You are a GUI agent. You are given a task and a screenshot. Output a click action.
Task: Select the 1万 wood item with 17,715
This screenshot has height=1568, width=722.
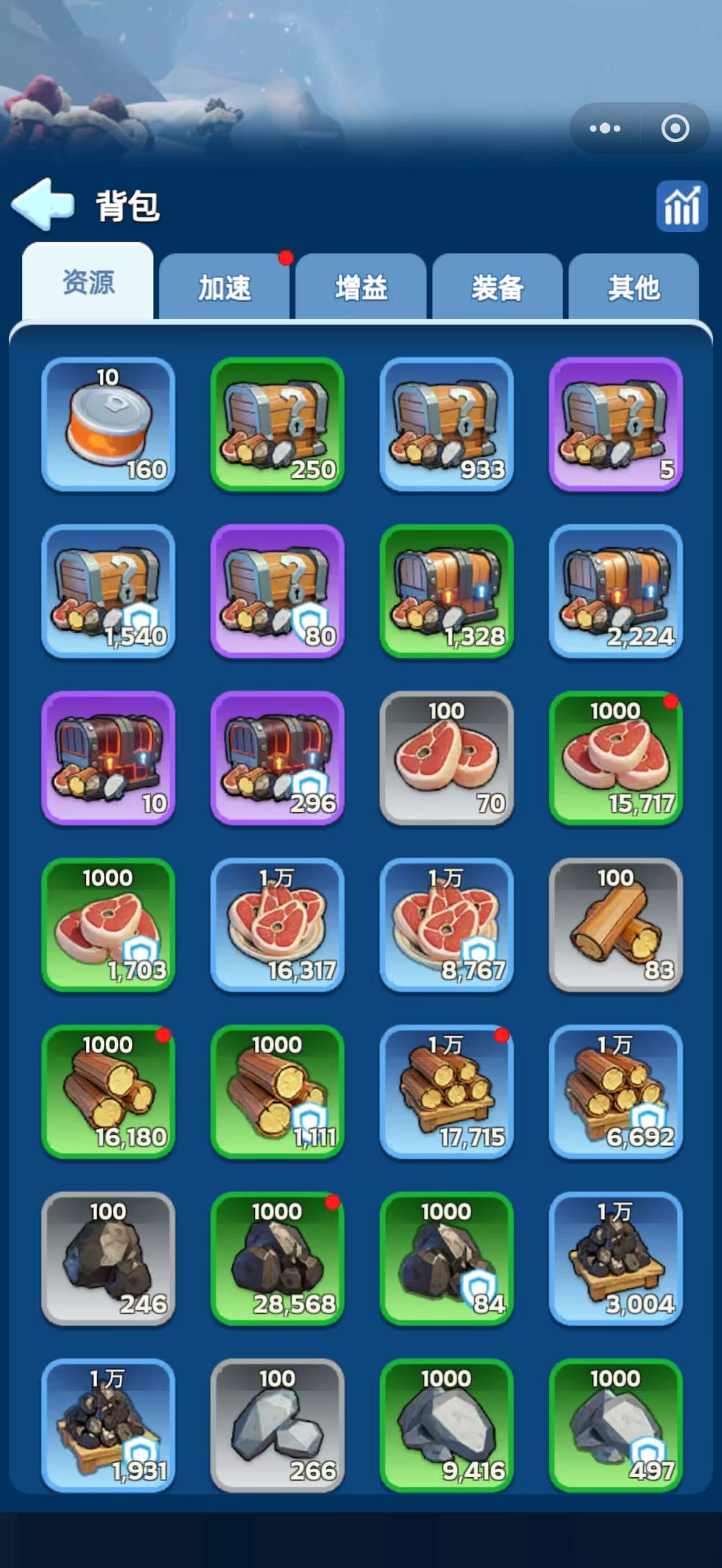[447, 1092]
